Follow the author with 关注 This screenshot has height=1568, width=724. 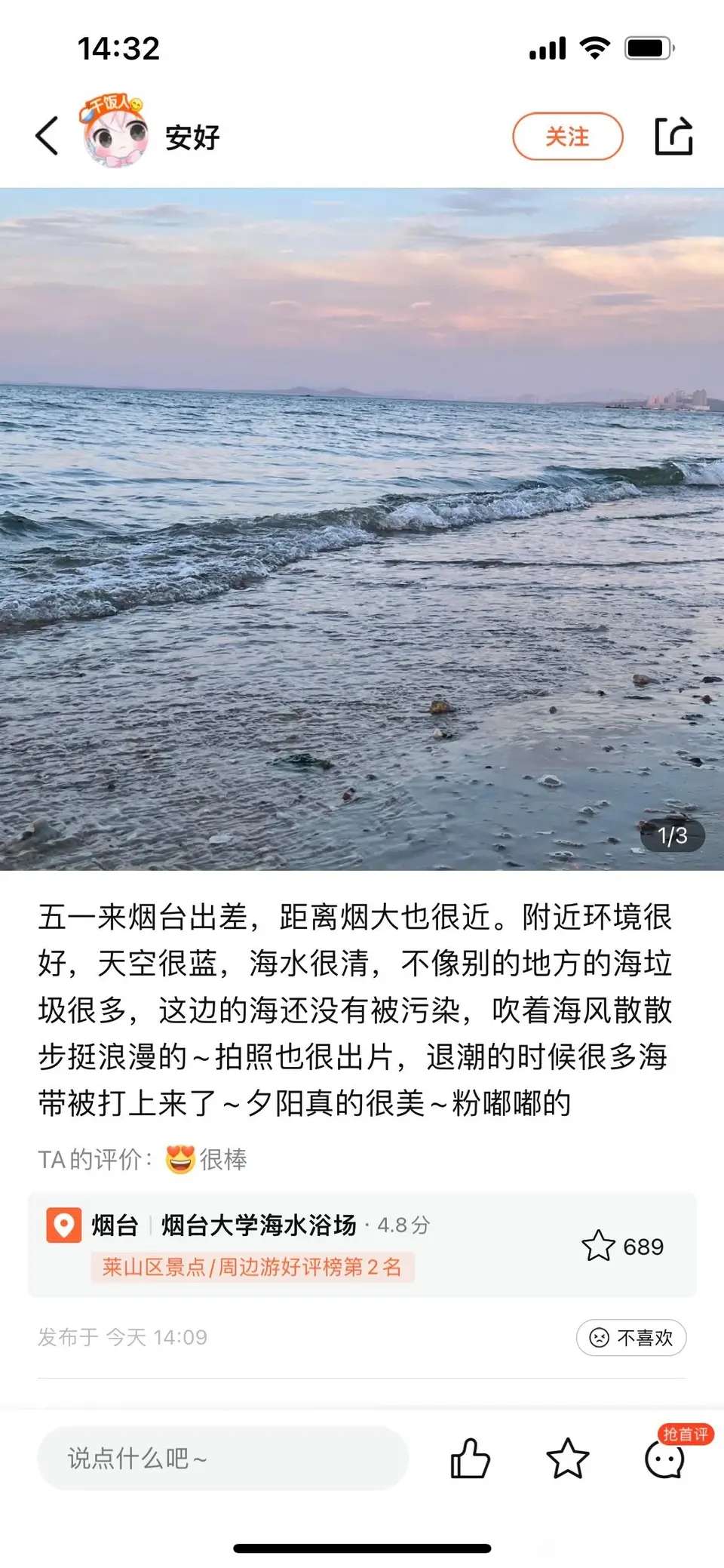click(568, 137)
